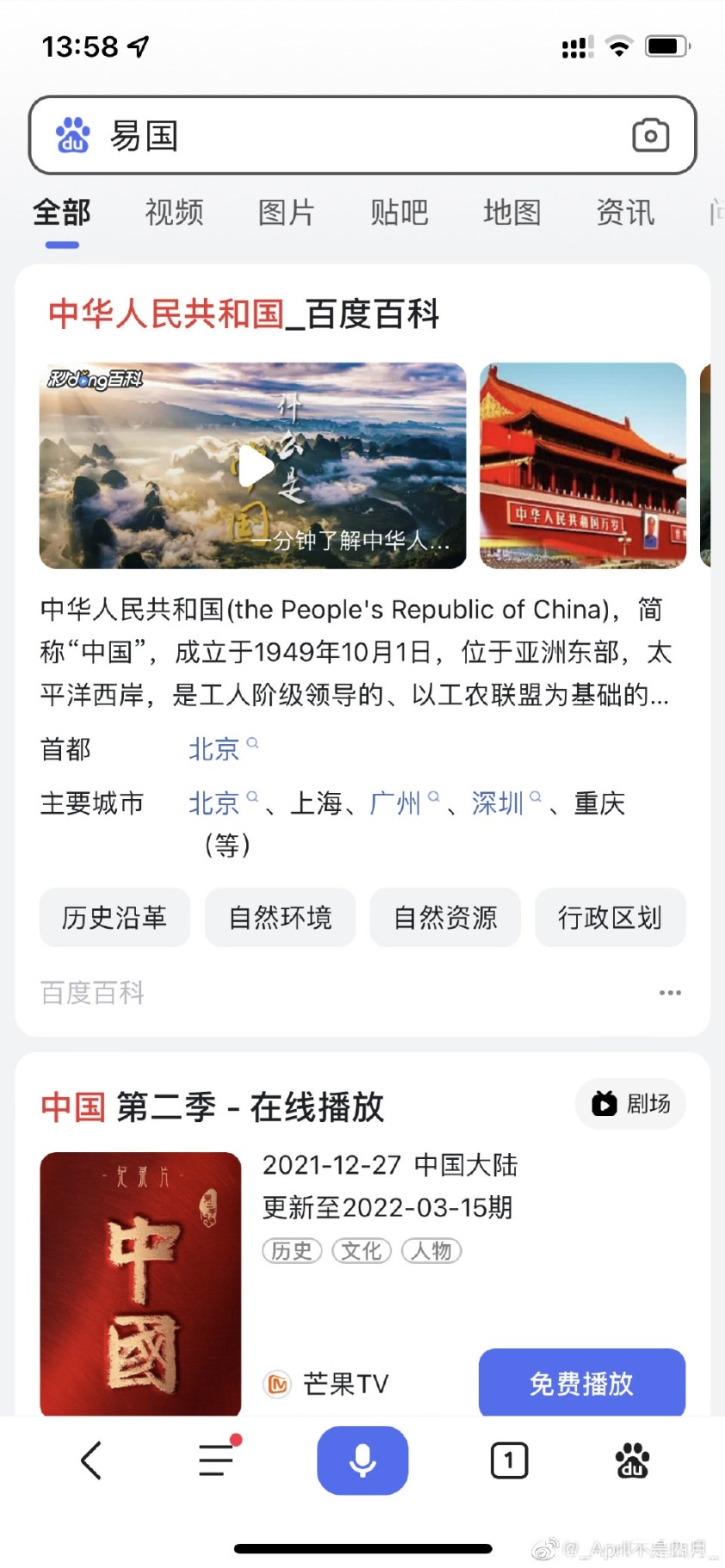Start voice search with the microphone

click(362, 1460)
